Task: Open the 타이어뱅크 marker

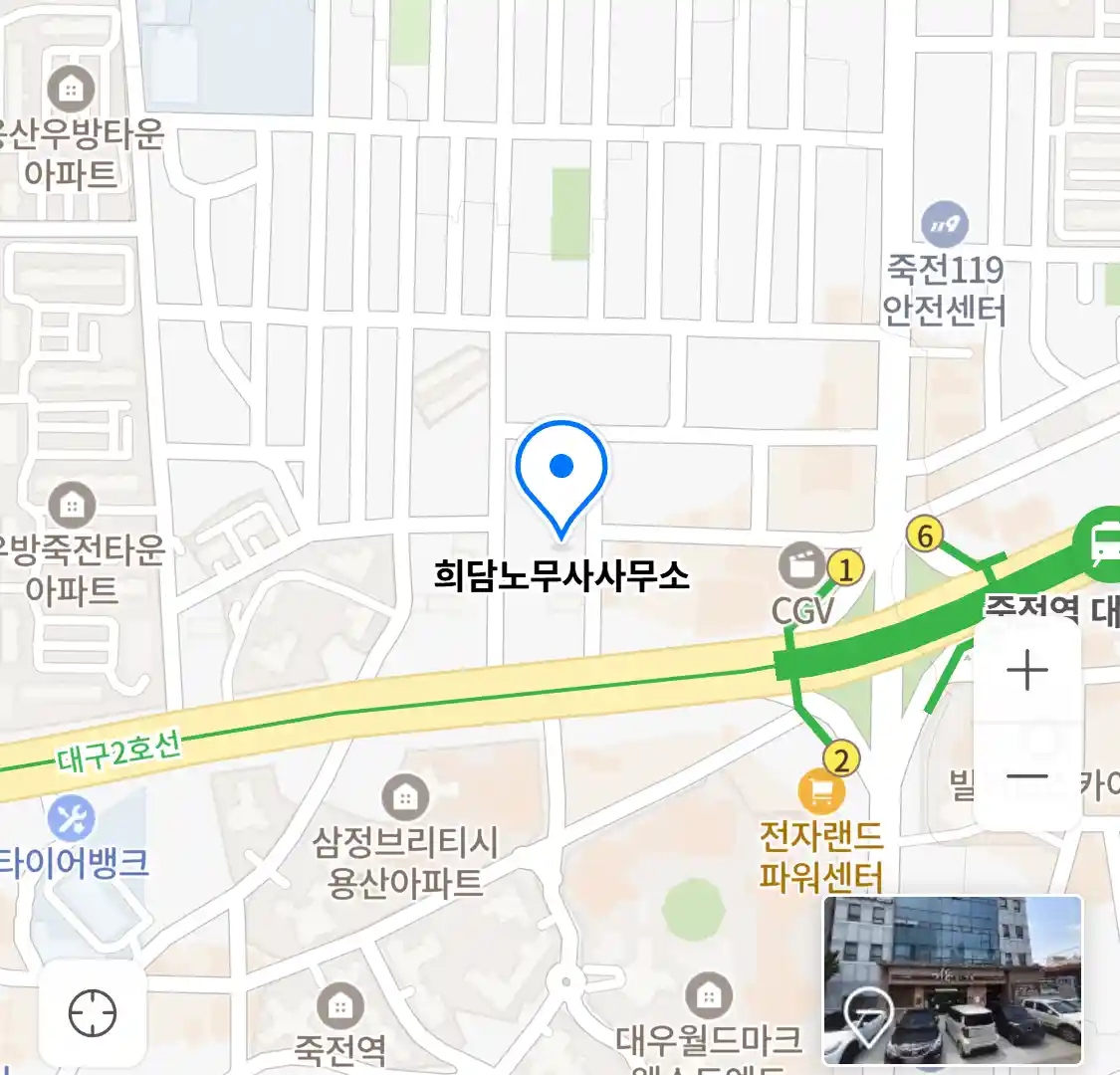Action: coord(71,819)
